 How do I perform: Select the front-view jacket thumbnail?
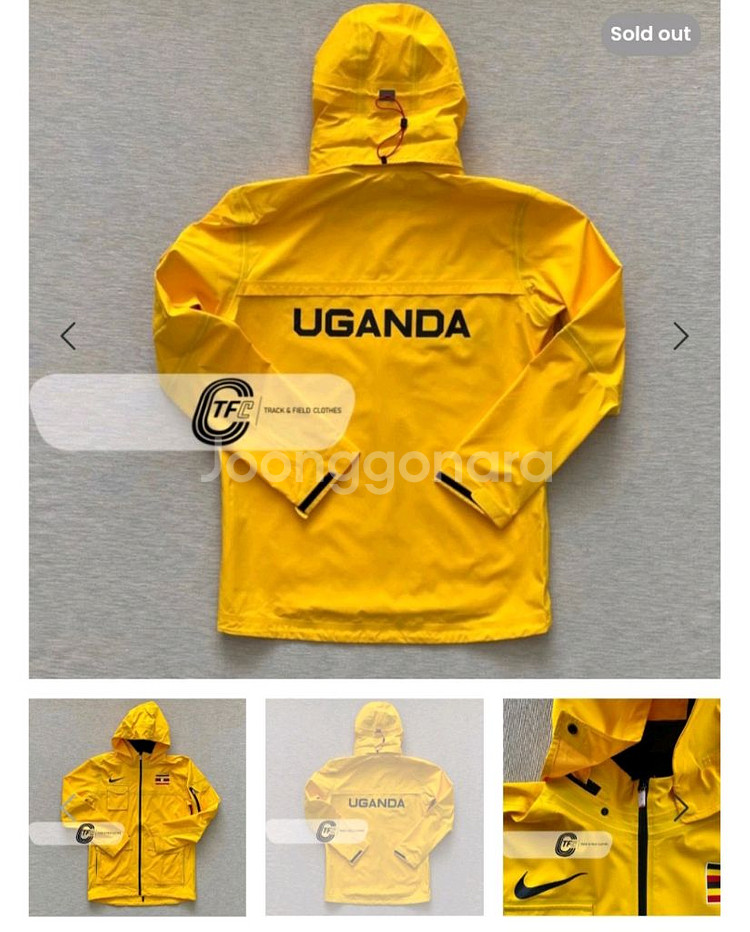tap(137, 807)
